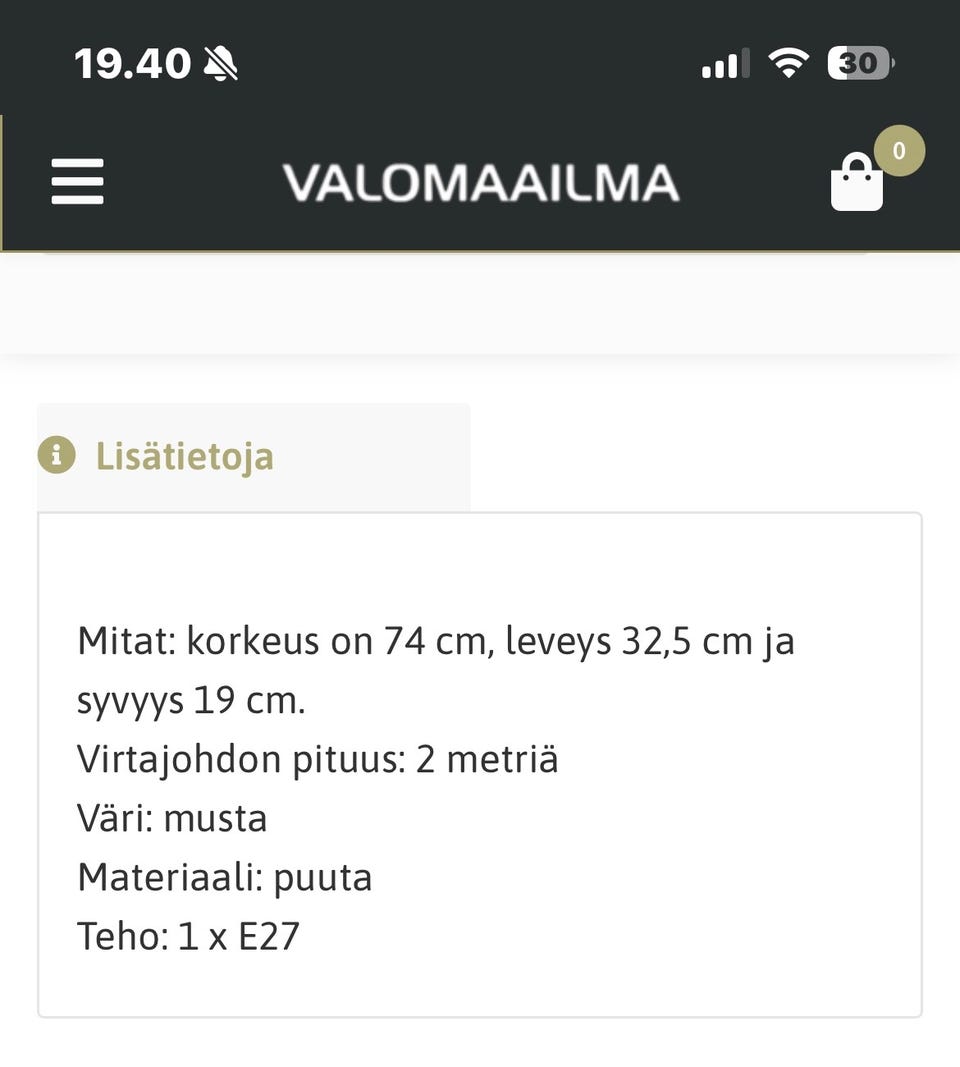Viewport: 960px width, 1067px height.
Task: Click the Lisätietoja heading text
Action: coord(186,456)
